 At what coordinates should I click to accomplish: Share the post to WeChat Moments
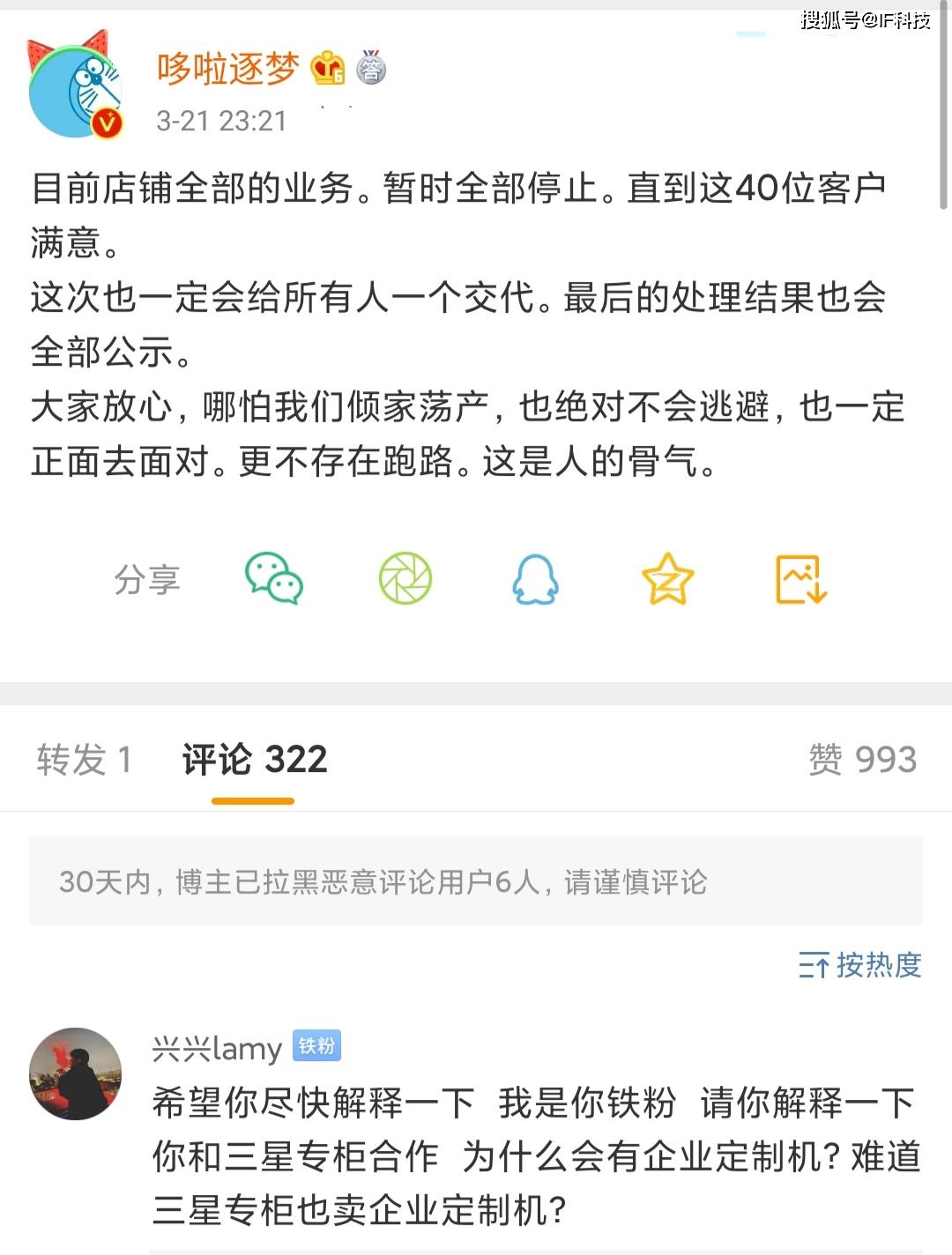(x=405, y=578)
